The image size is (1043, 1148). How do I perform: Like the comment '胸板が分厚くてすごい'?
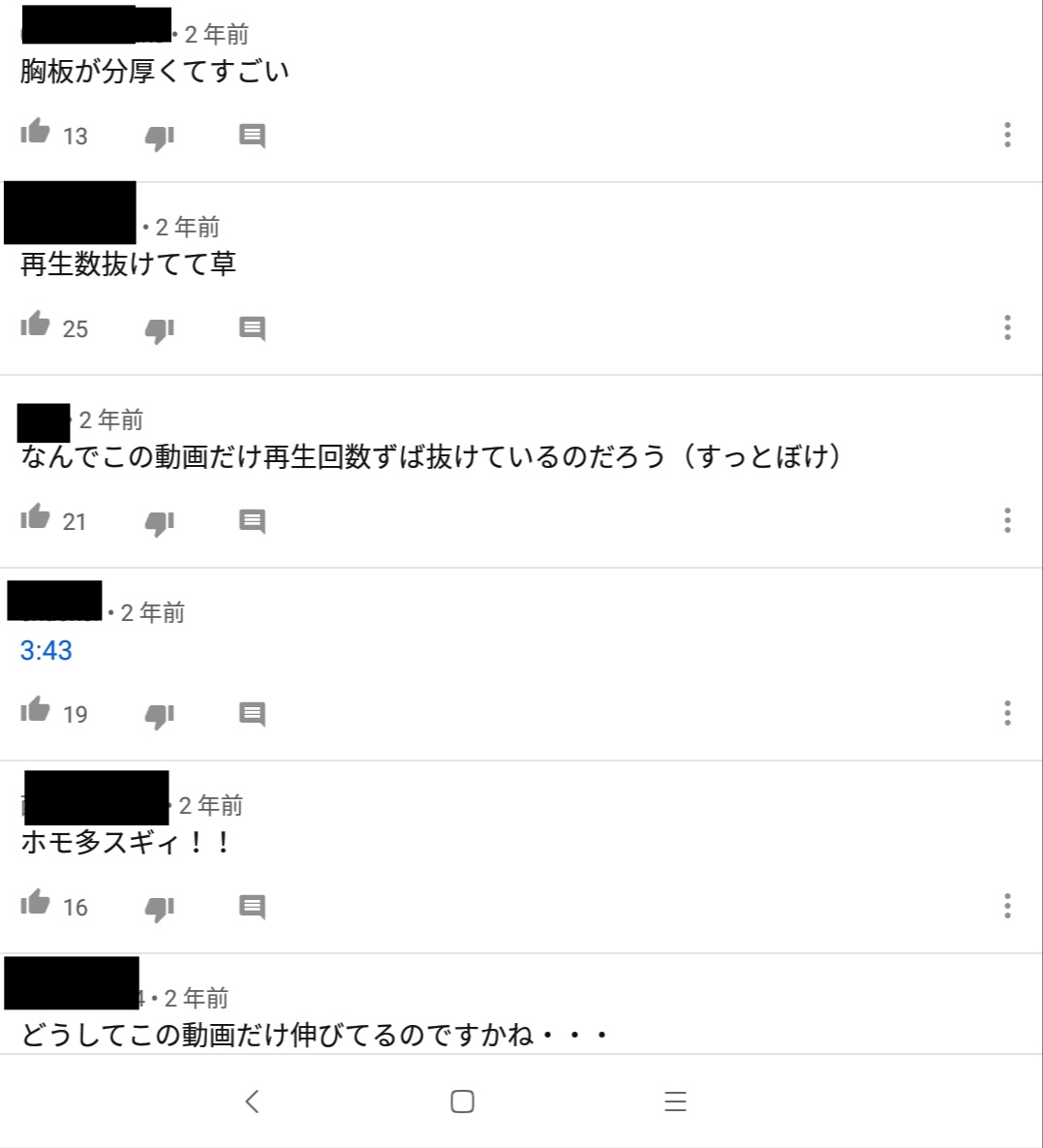coord(36,133)
